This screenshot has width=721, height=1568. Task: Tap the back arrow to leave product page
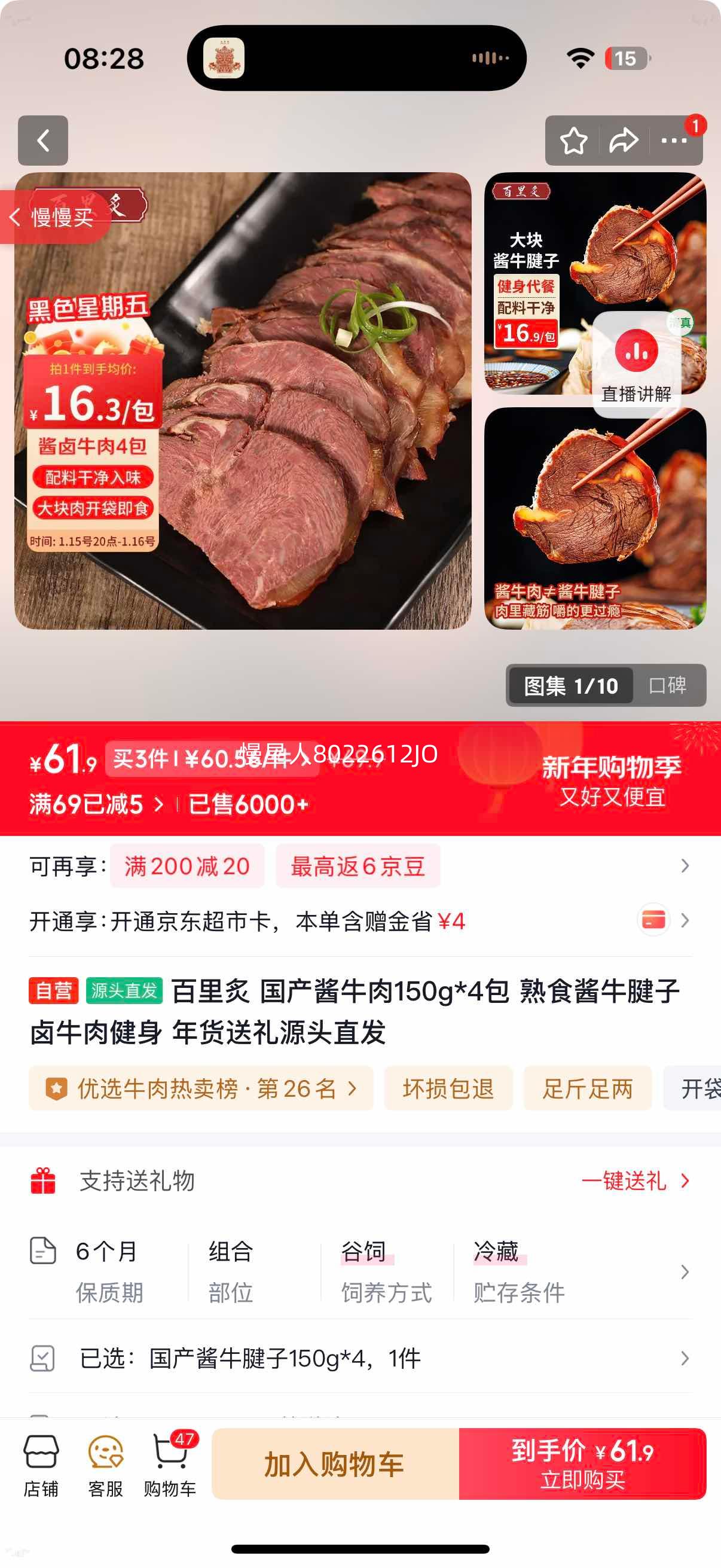(42, 140)
